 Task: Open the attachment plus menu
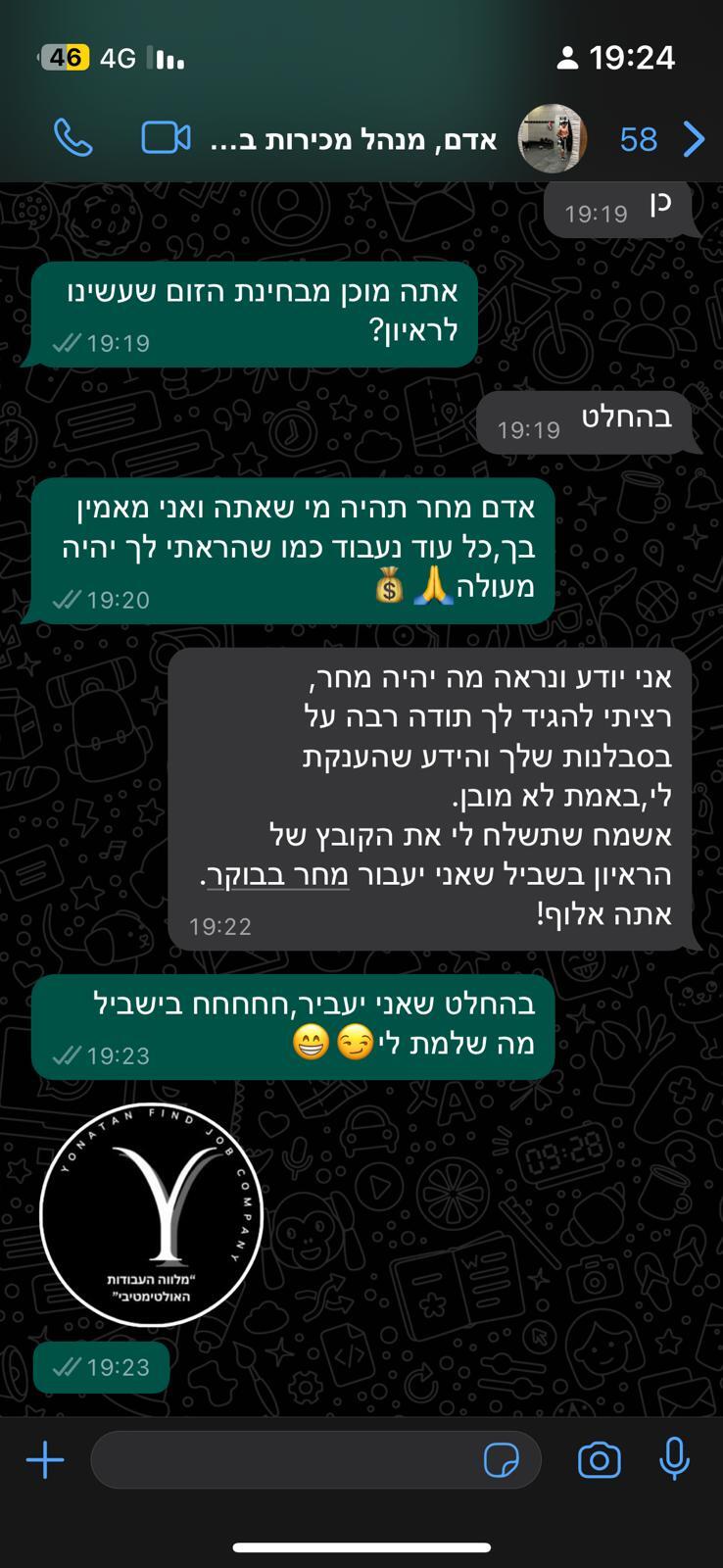(x=45, y=1460)
